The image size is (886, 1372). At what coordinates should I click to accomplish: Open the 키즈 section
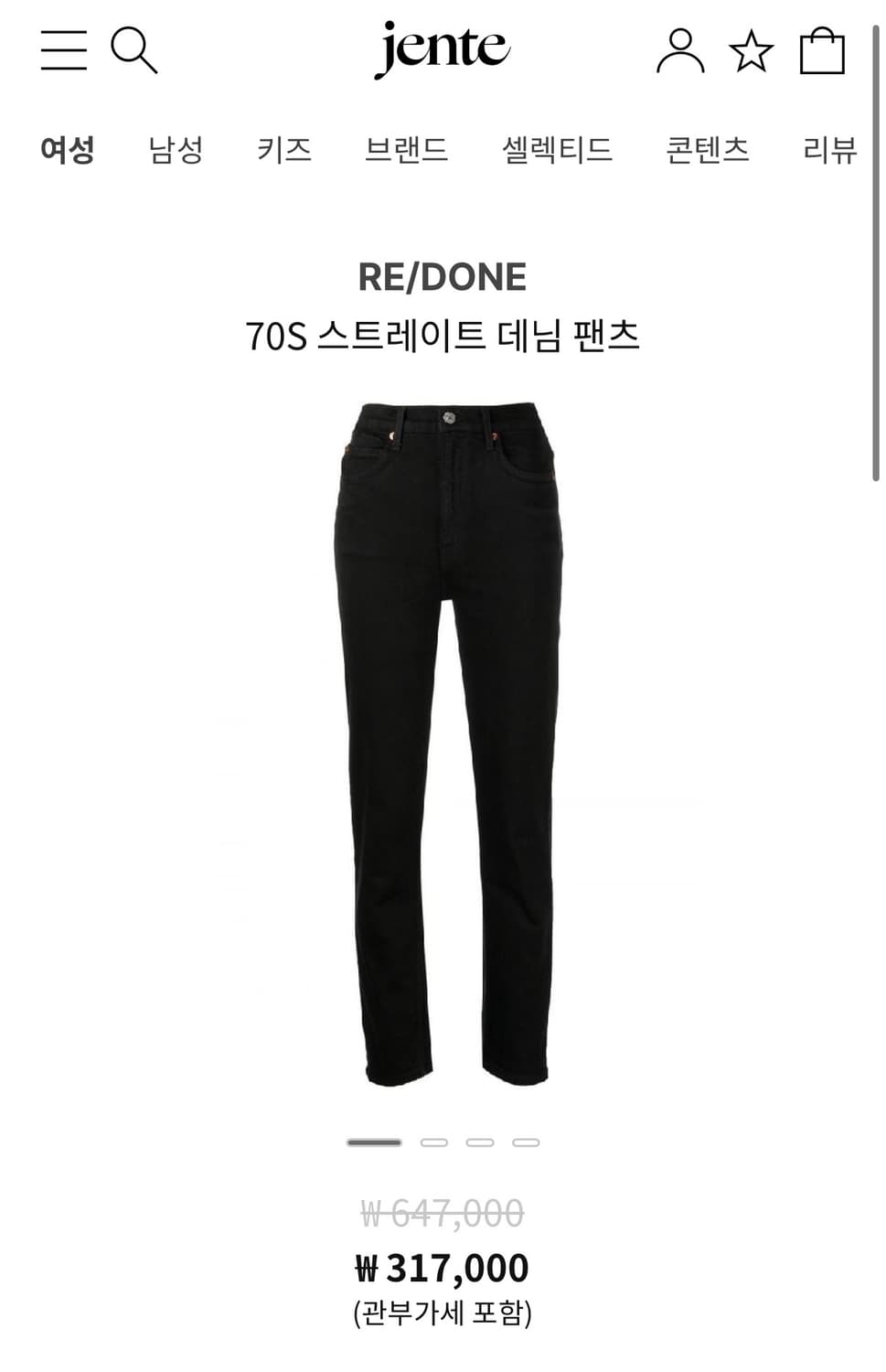284,148
